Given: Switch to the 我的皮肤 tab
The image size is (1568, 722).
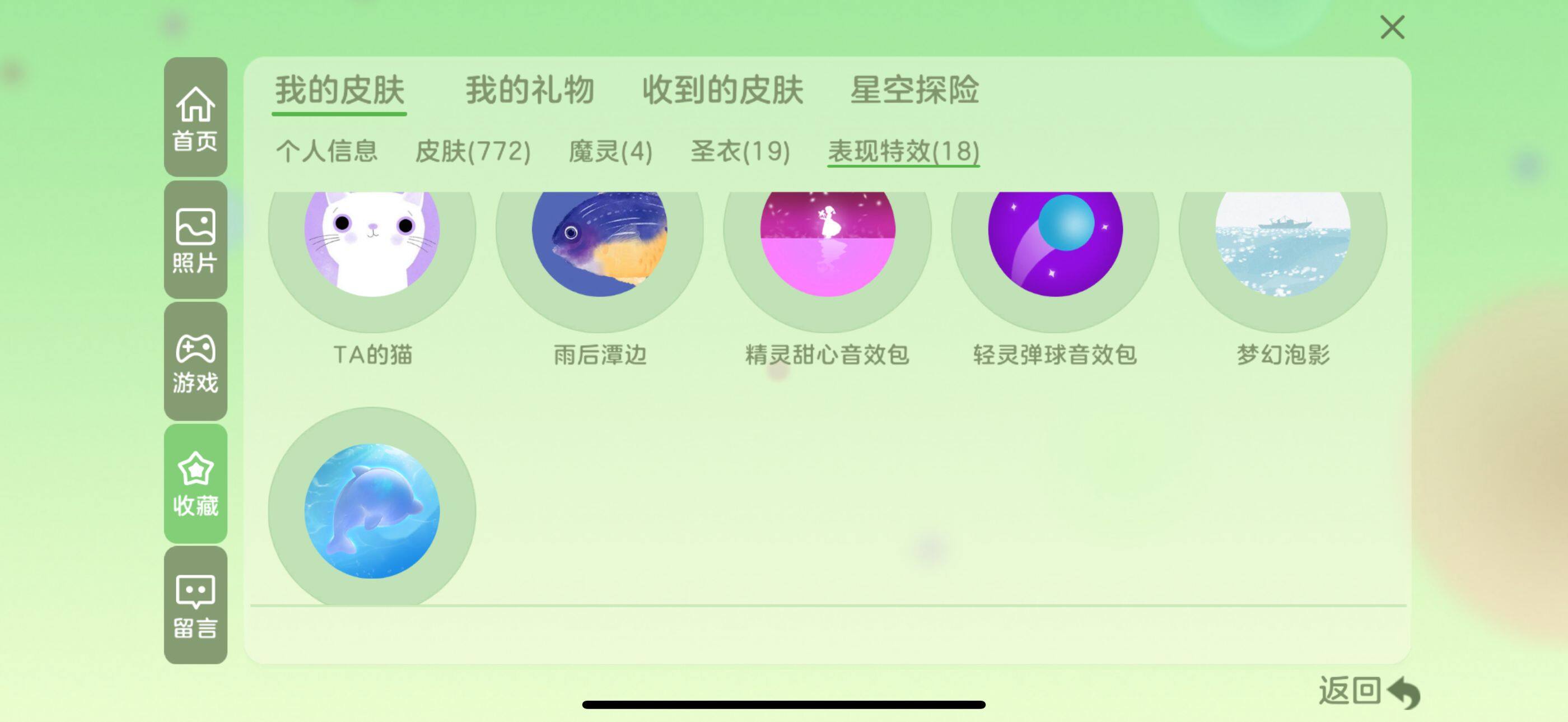Looking at the screenshot, I should tap(339, 91).
